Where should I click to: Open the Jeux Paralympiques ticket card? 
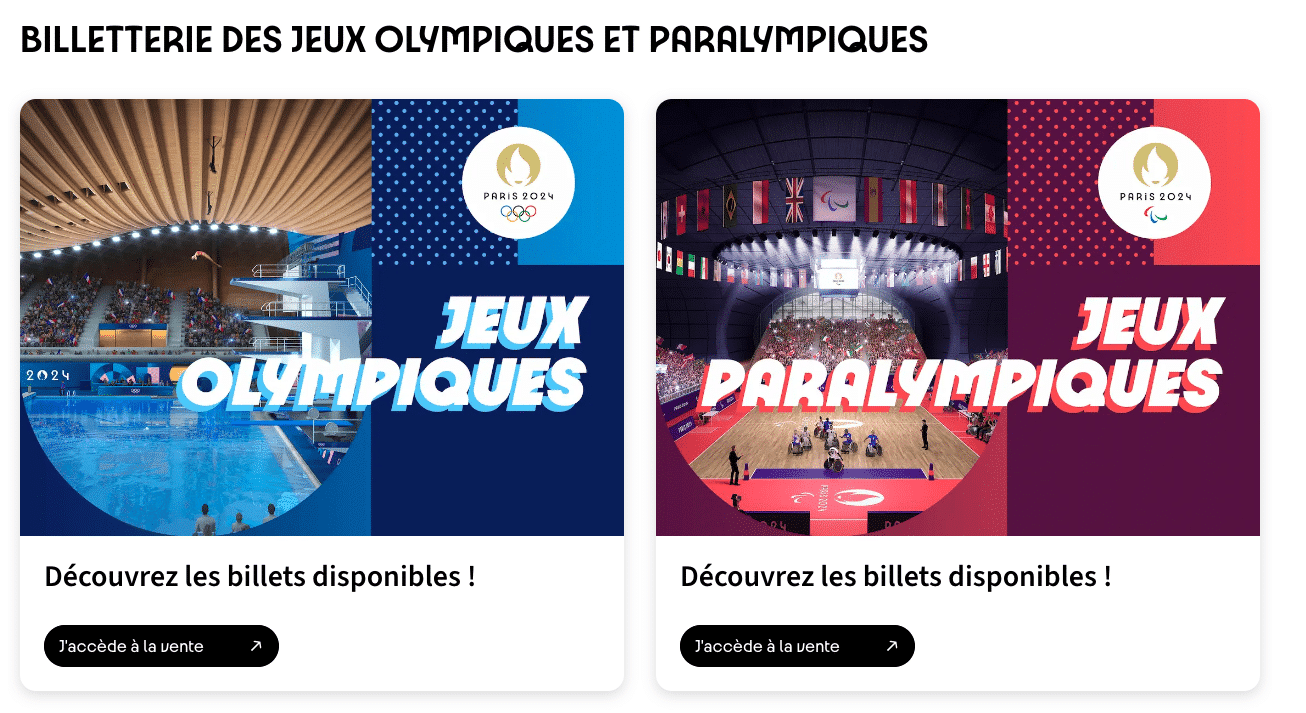click(x=957, y=318)
